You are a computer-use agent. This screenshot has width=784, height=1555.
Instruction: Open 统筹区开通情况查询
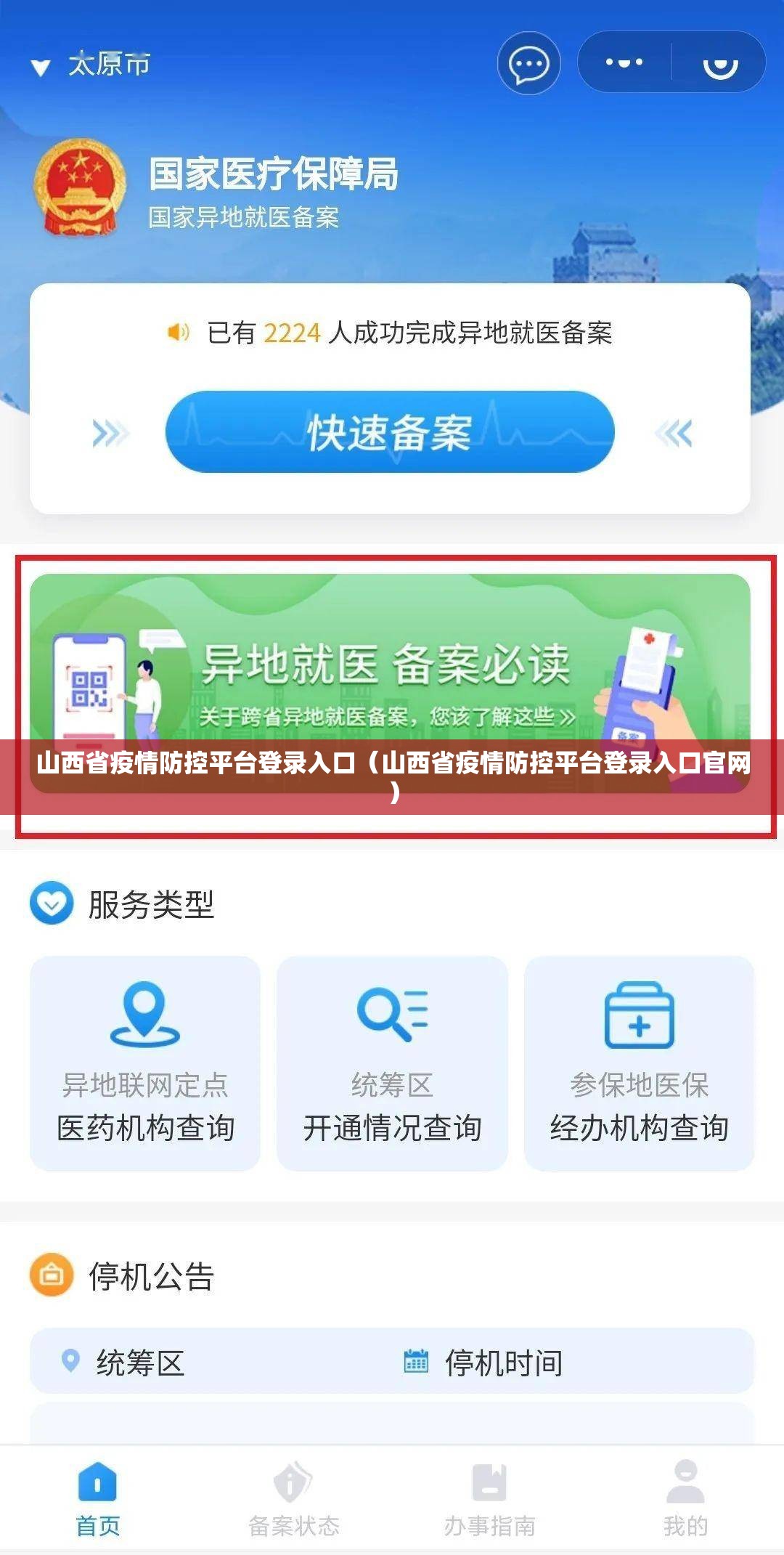point(392,1063)
